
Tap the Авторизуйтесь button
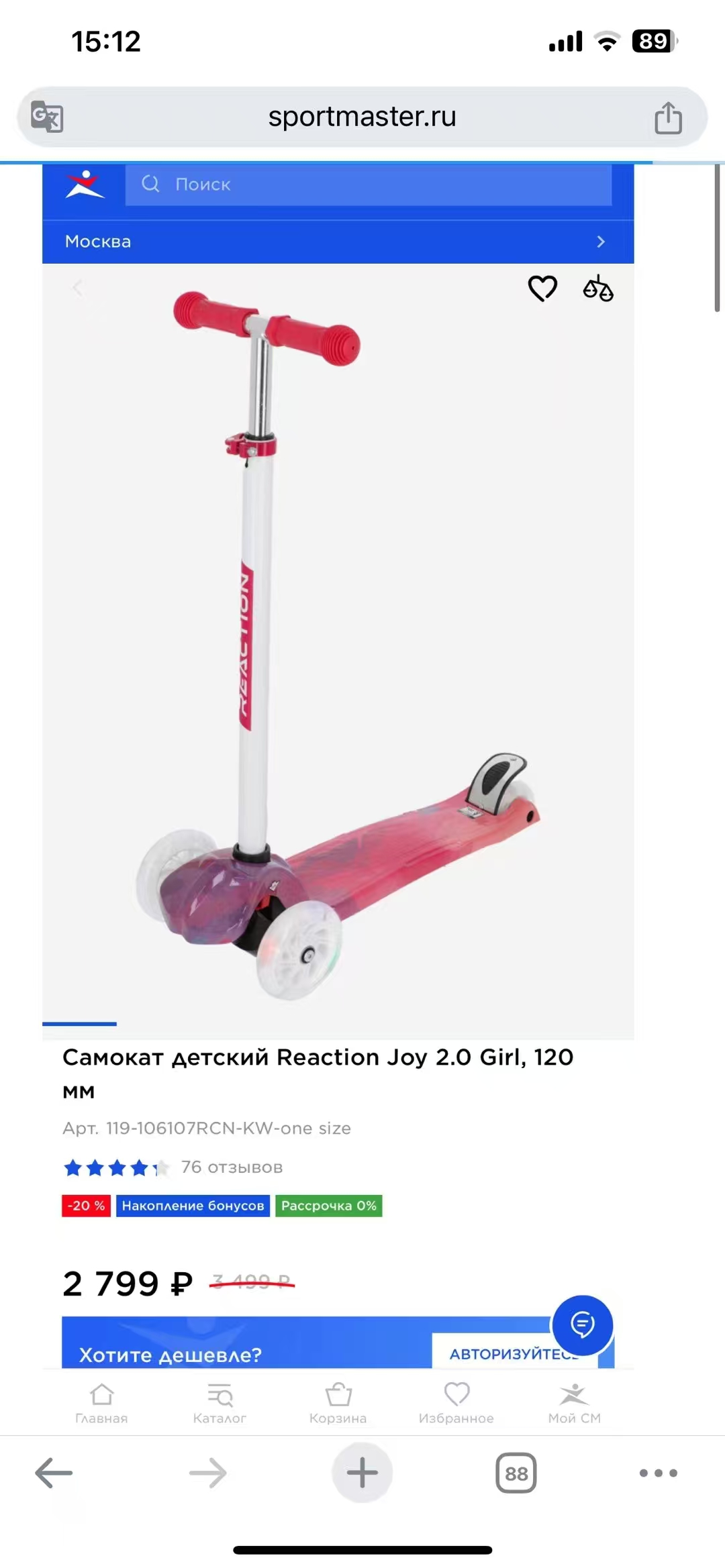[514, 1353]
